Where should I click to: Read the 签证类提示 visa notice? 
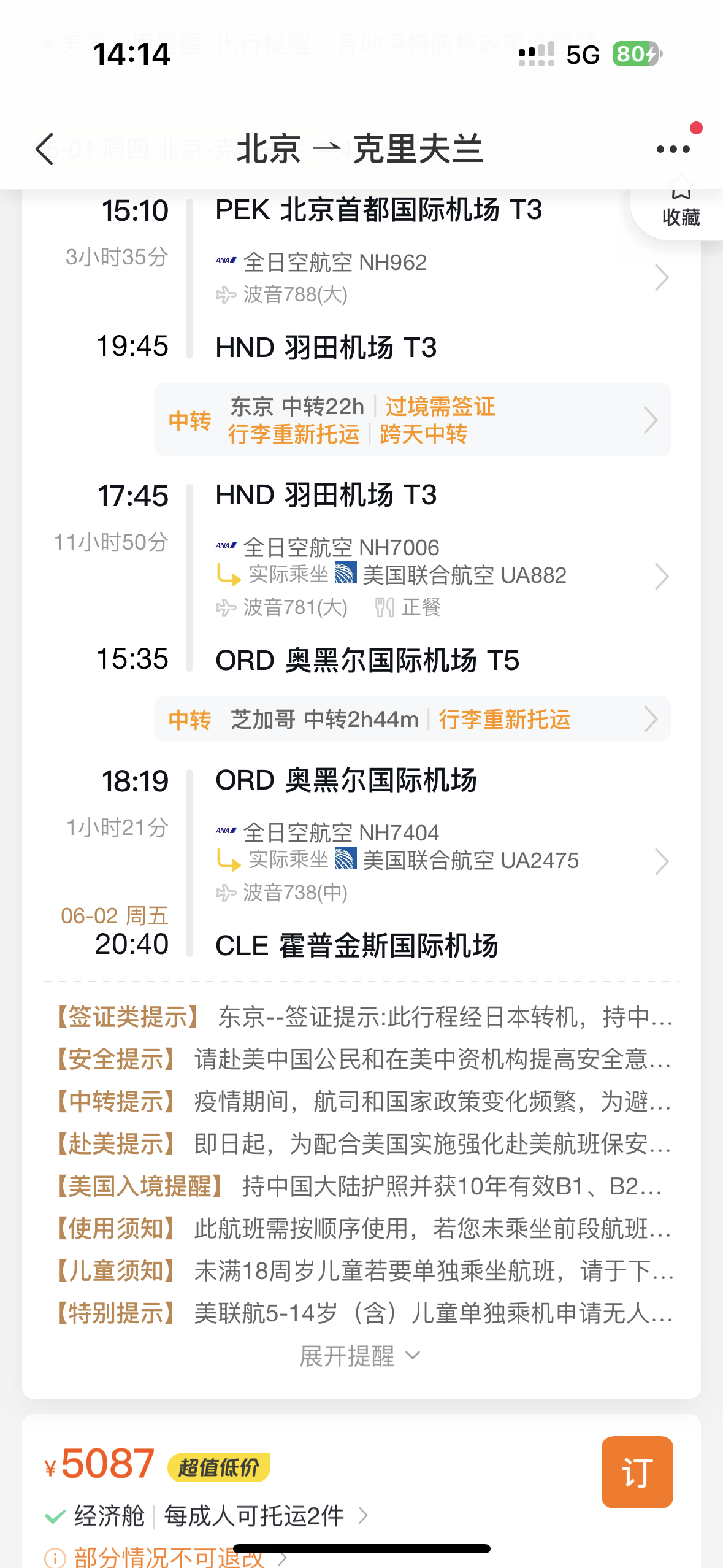362,1017
